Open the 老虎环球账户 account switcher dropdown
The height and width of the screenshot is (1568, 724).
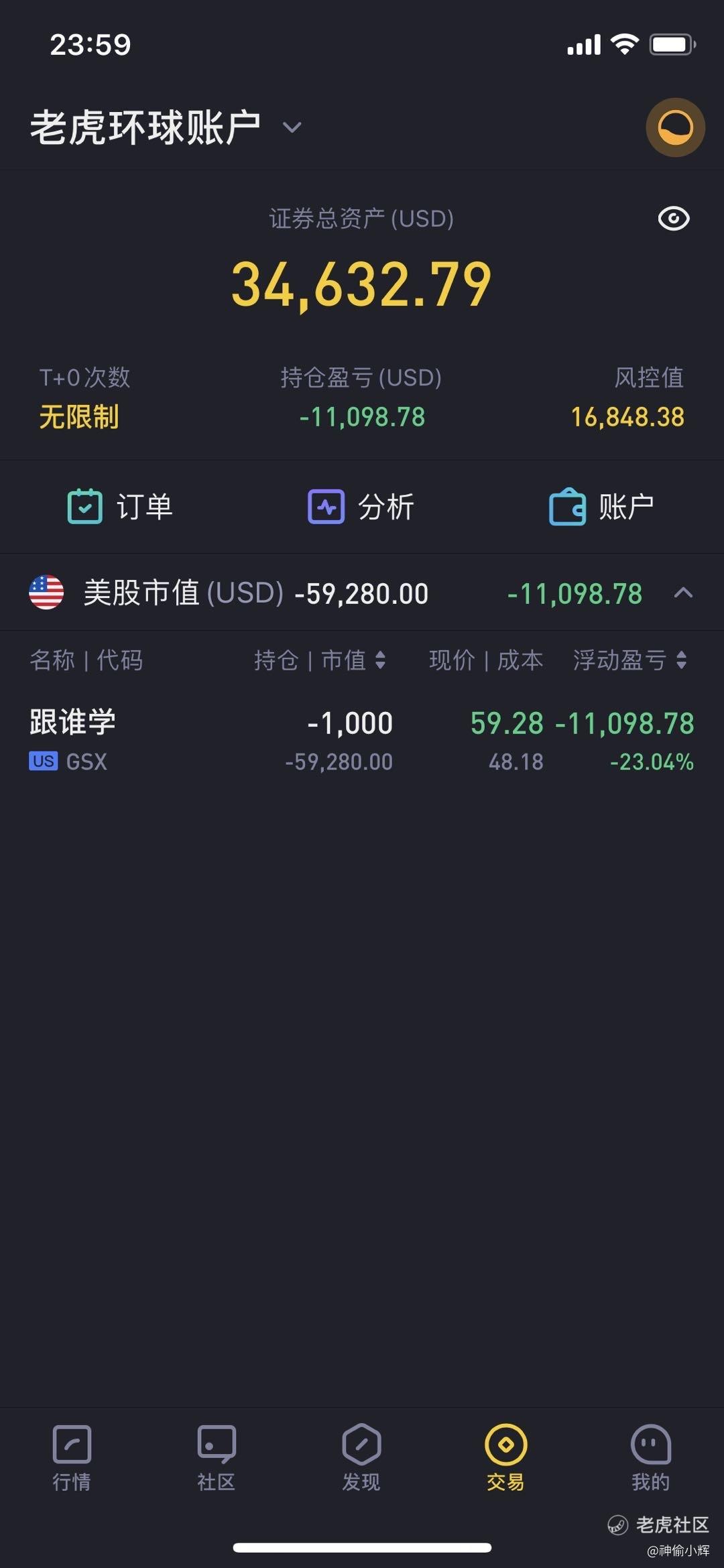[292, 127]
